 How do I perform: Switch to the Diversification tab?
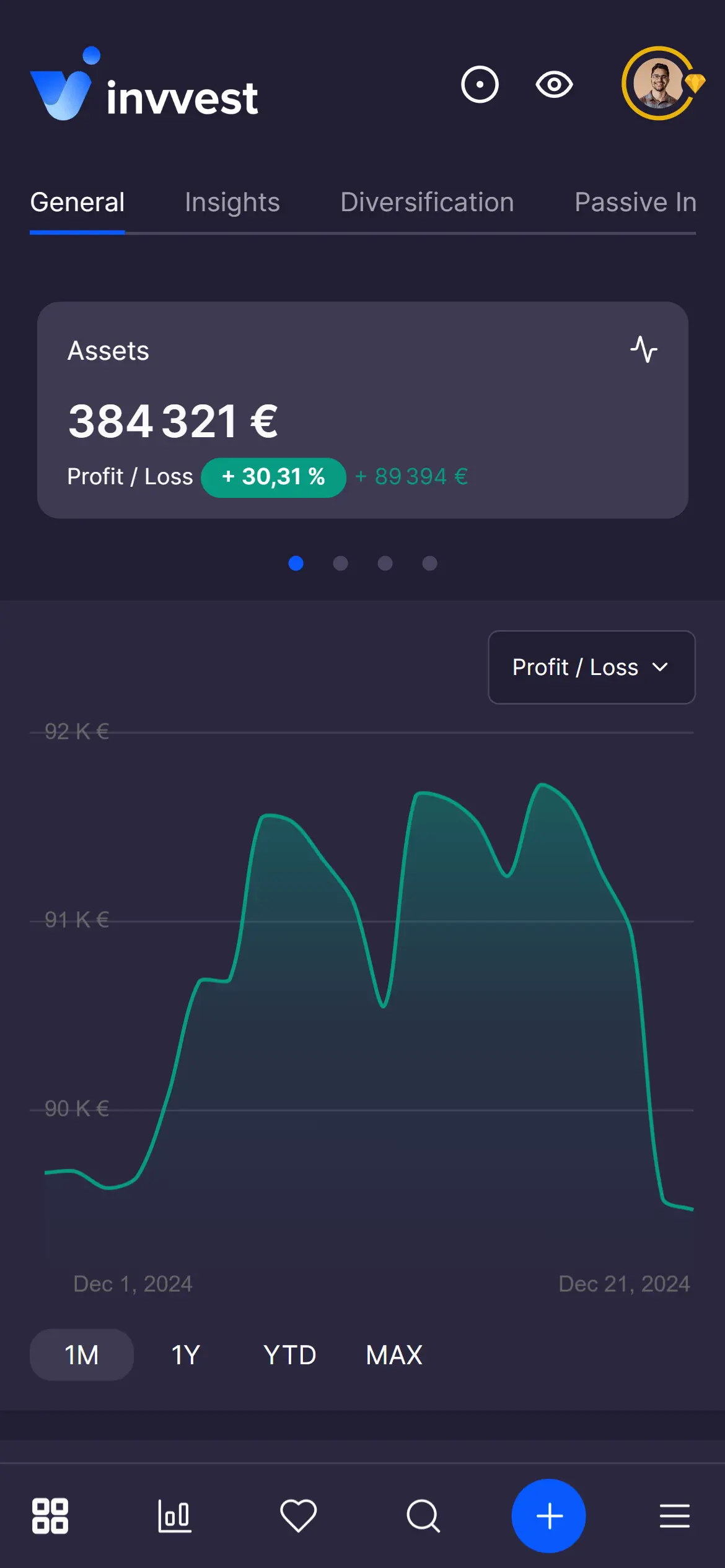click(427, 203)
